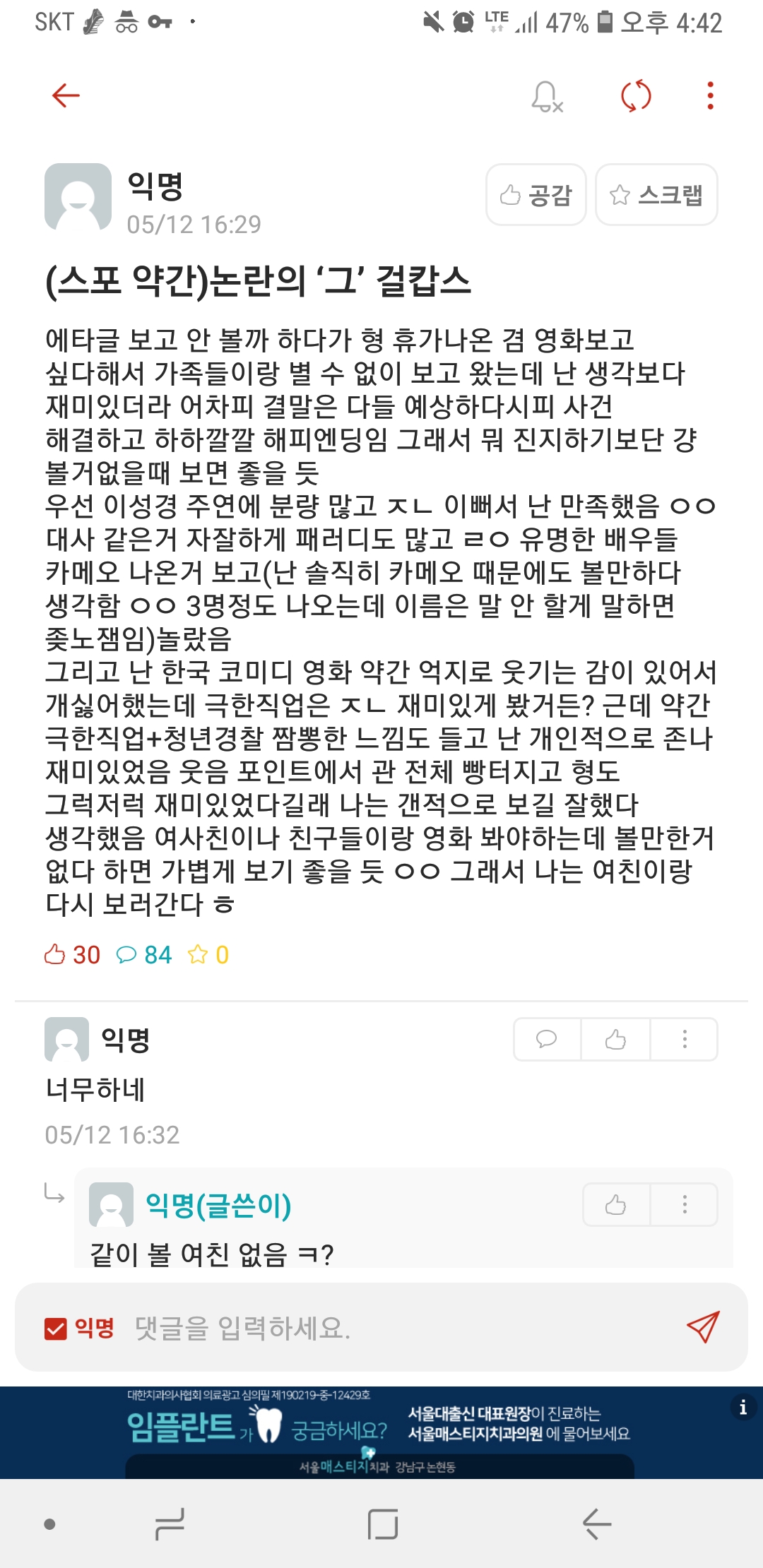Open the top-right overflow menu

pyautogui.click(x=710, y=96)
